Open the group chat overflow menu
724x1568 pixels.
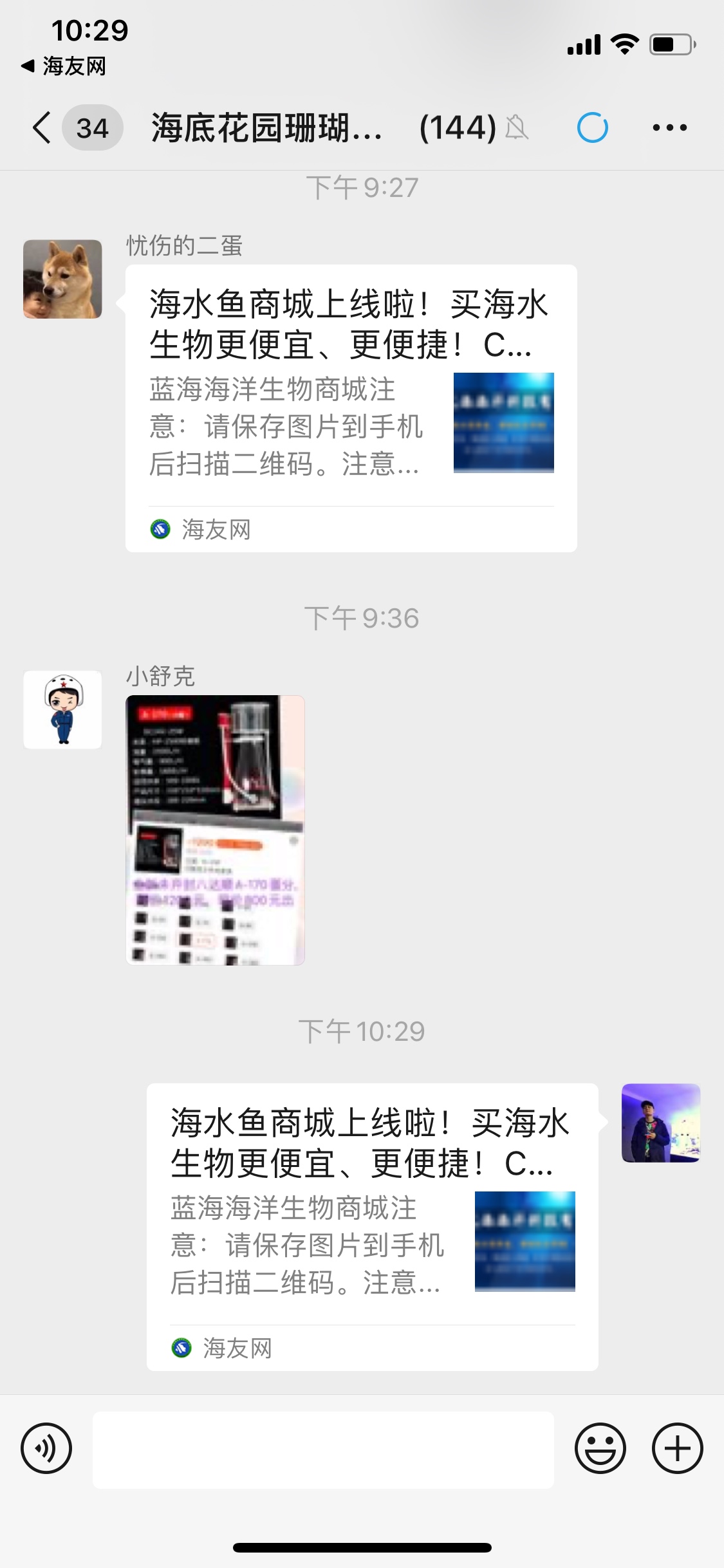(669, 127)
